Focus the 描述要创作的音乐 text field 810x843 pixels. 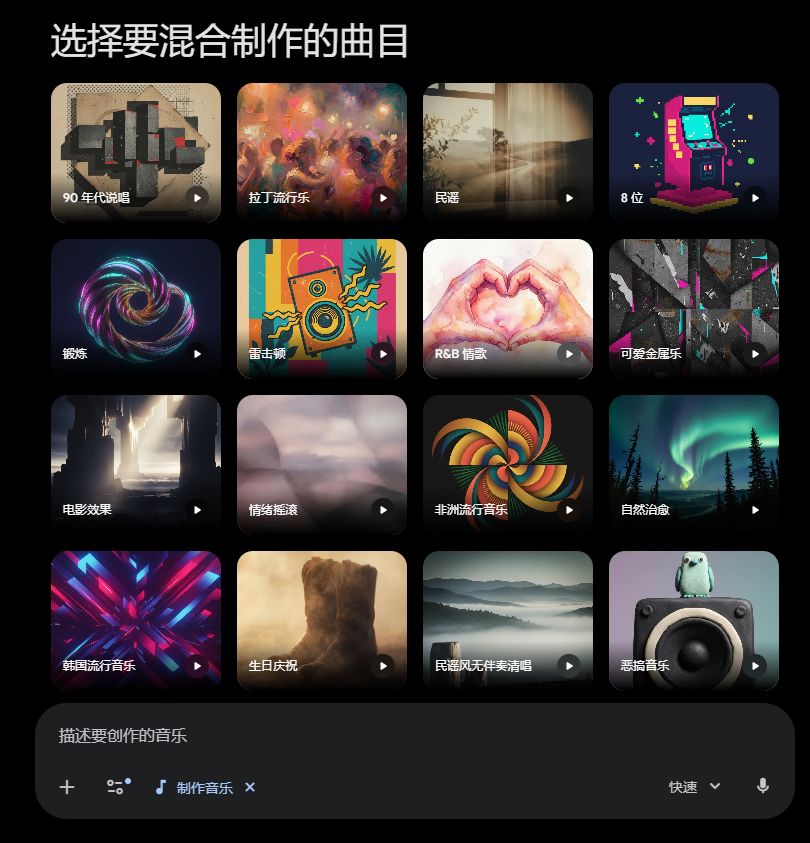(x=400, y=736)
